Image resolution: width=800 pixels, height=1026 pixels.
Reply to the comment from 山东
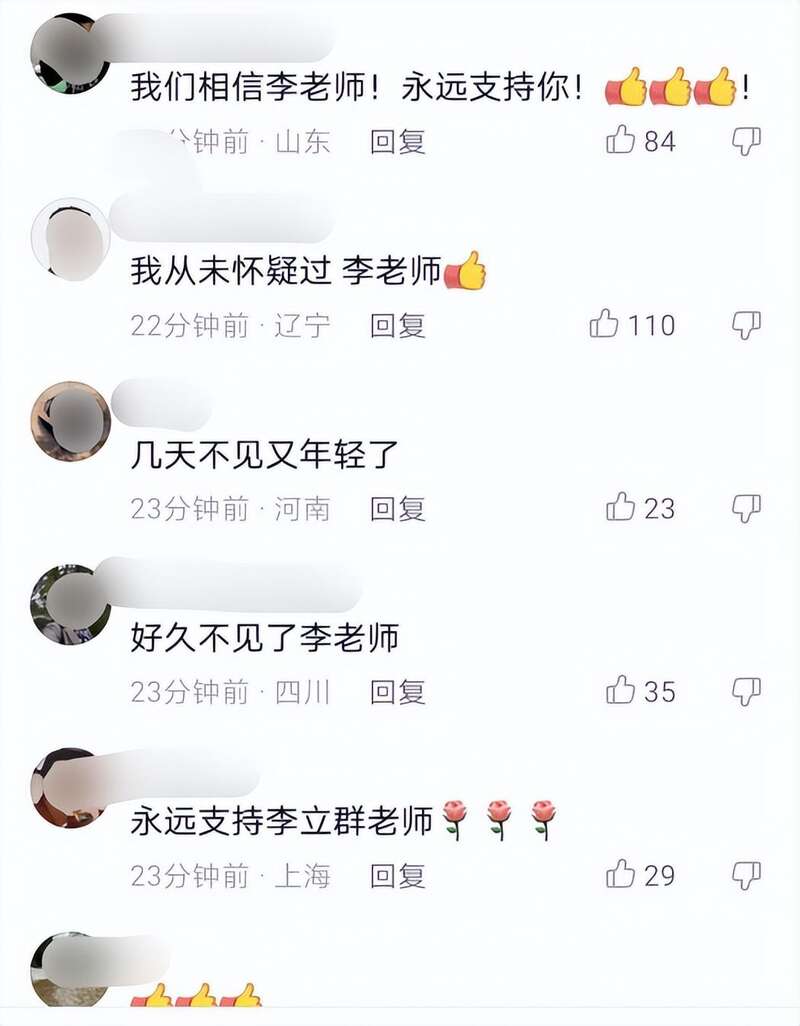pyautogui.click(x=398, y=142)
